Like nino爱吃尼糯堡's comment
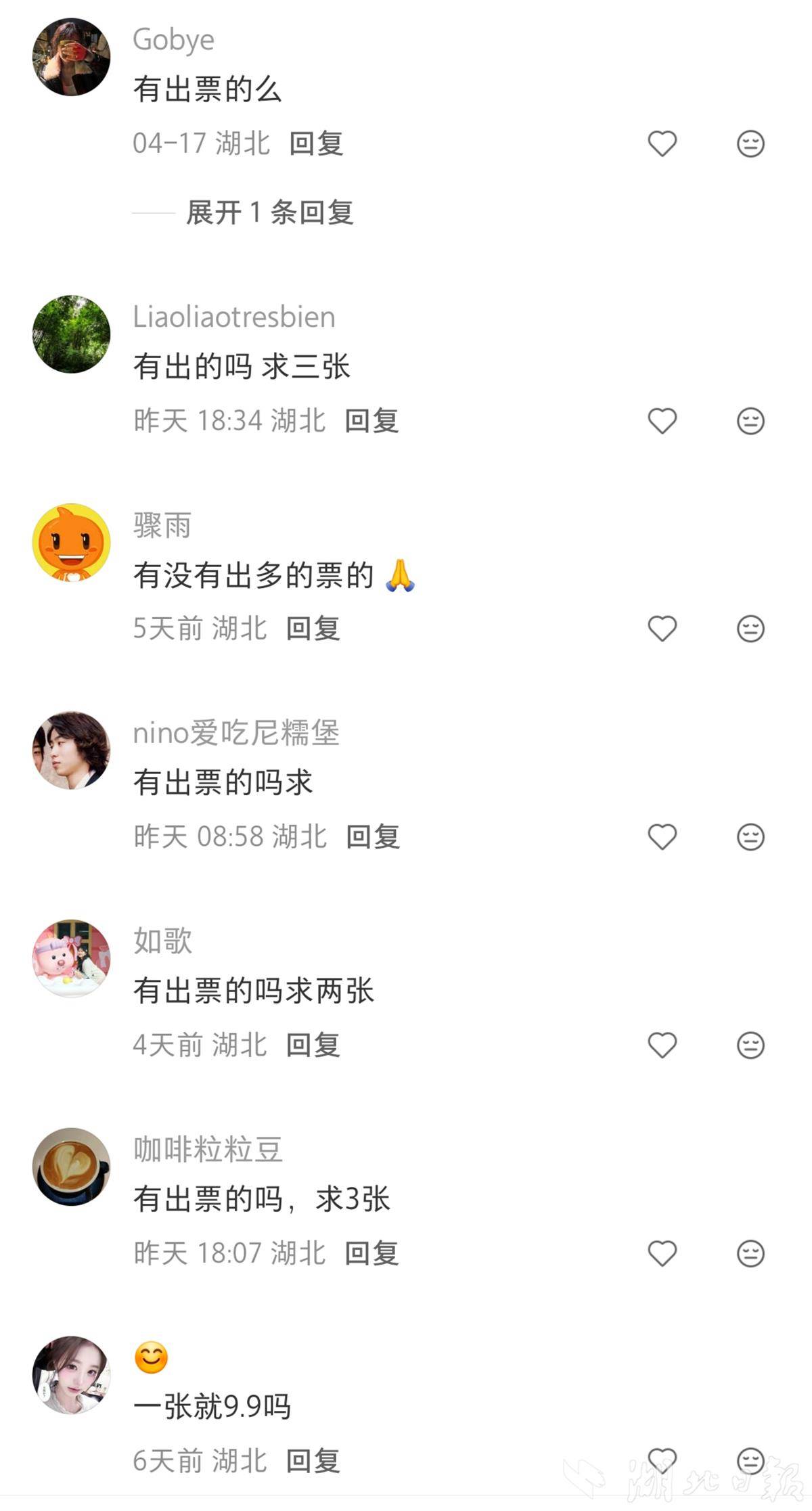The width and height of the screenshot is (812, 1511). click(x=662, y=838)
